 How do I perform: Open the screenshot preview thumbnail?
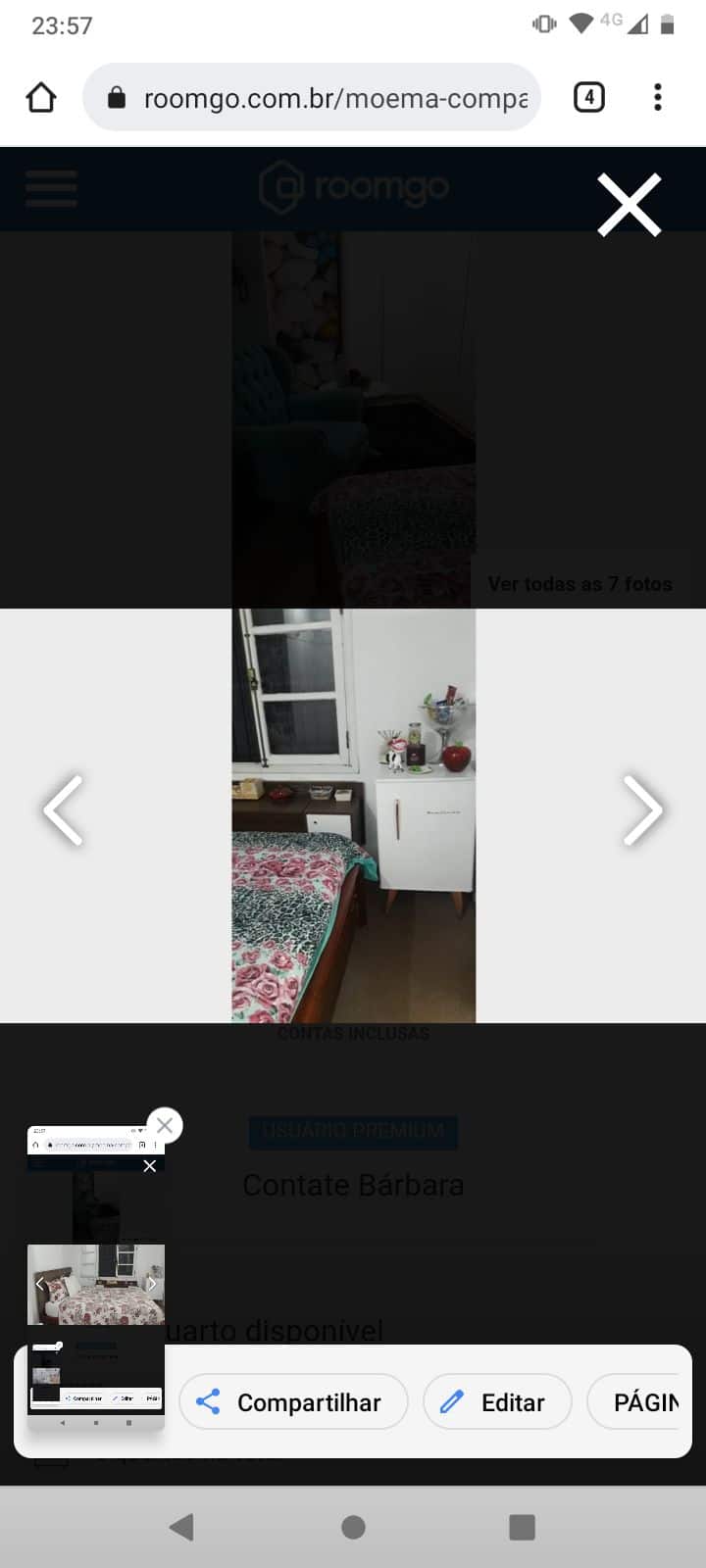(95, 1274)
